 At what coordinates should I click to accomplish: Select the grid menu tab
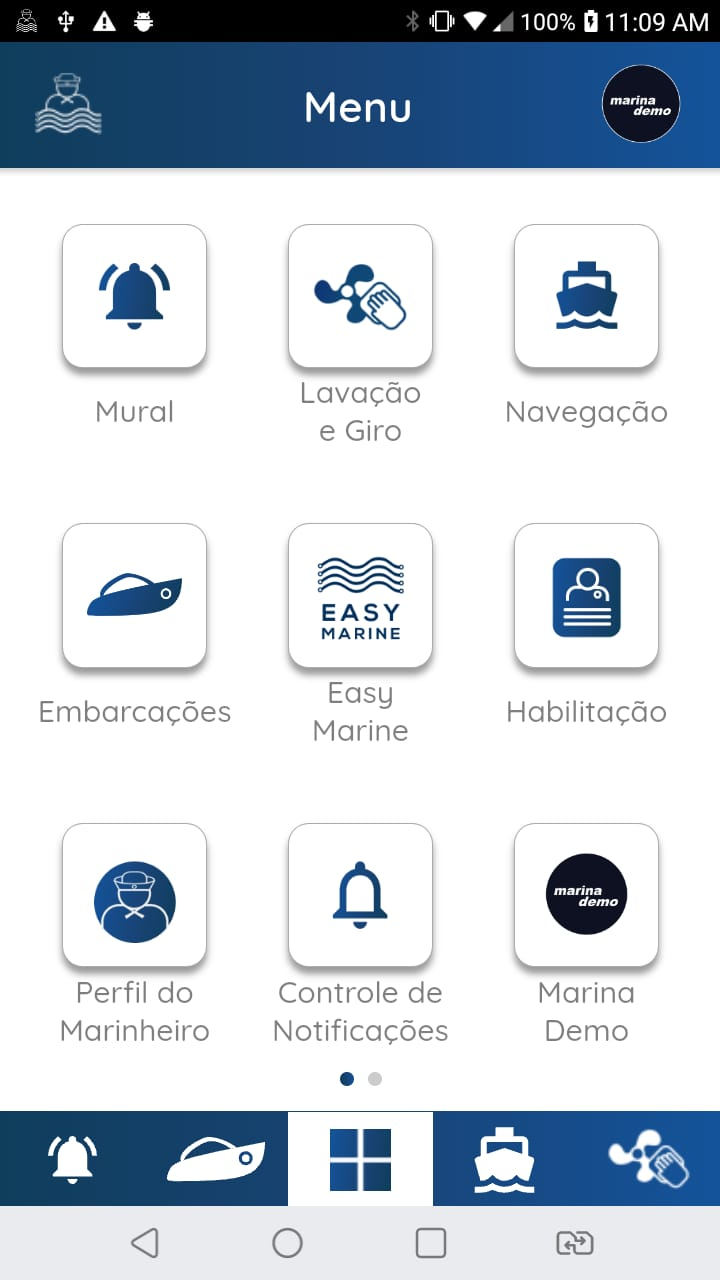point(360,1160)
